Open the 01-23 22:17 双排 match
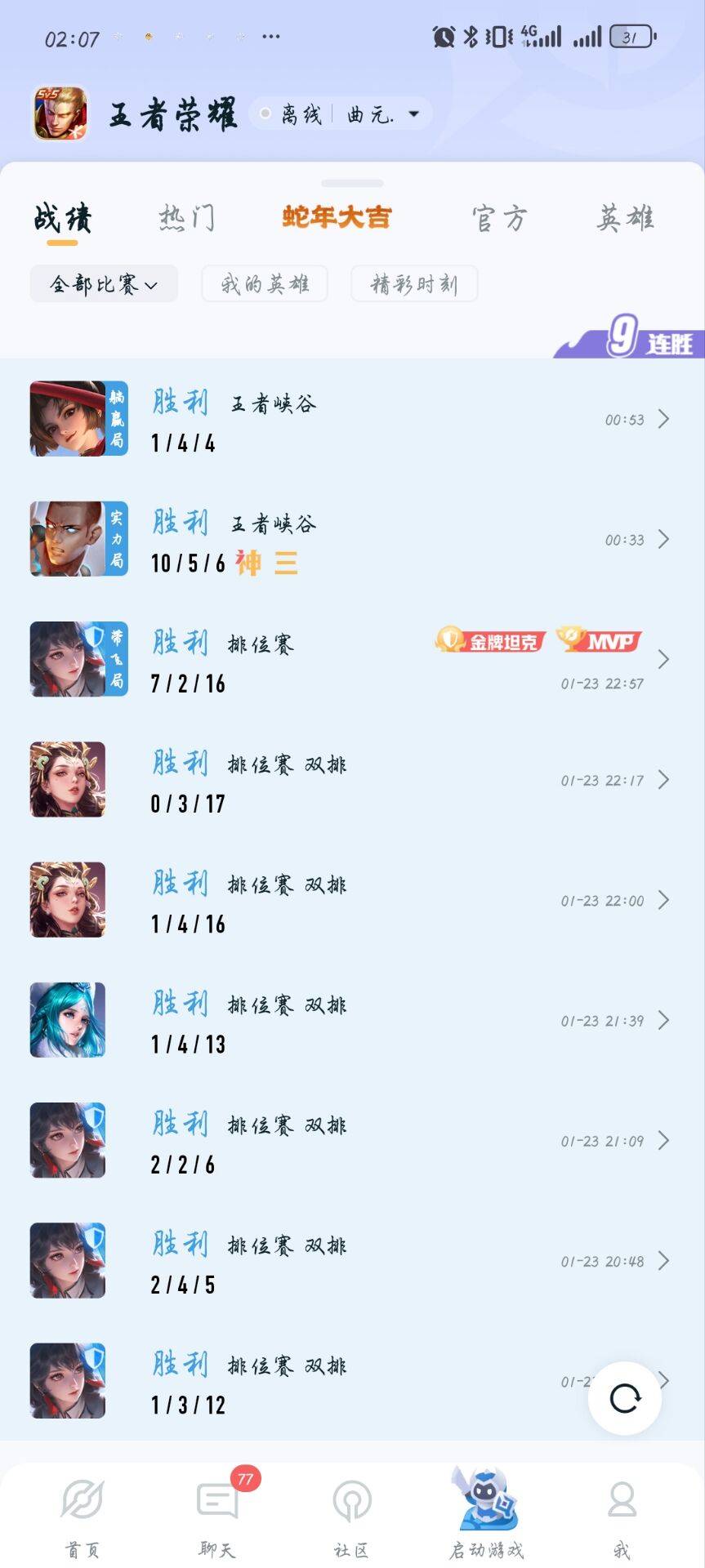This screenshot has width=705, height=1568. point(352,779)
